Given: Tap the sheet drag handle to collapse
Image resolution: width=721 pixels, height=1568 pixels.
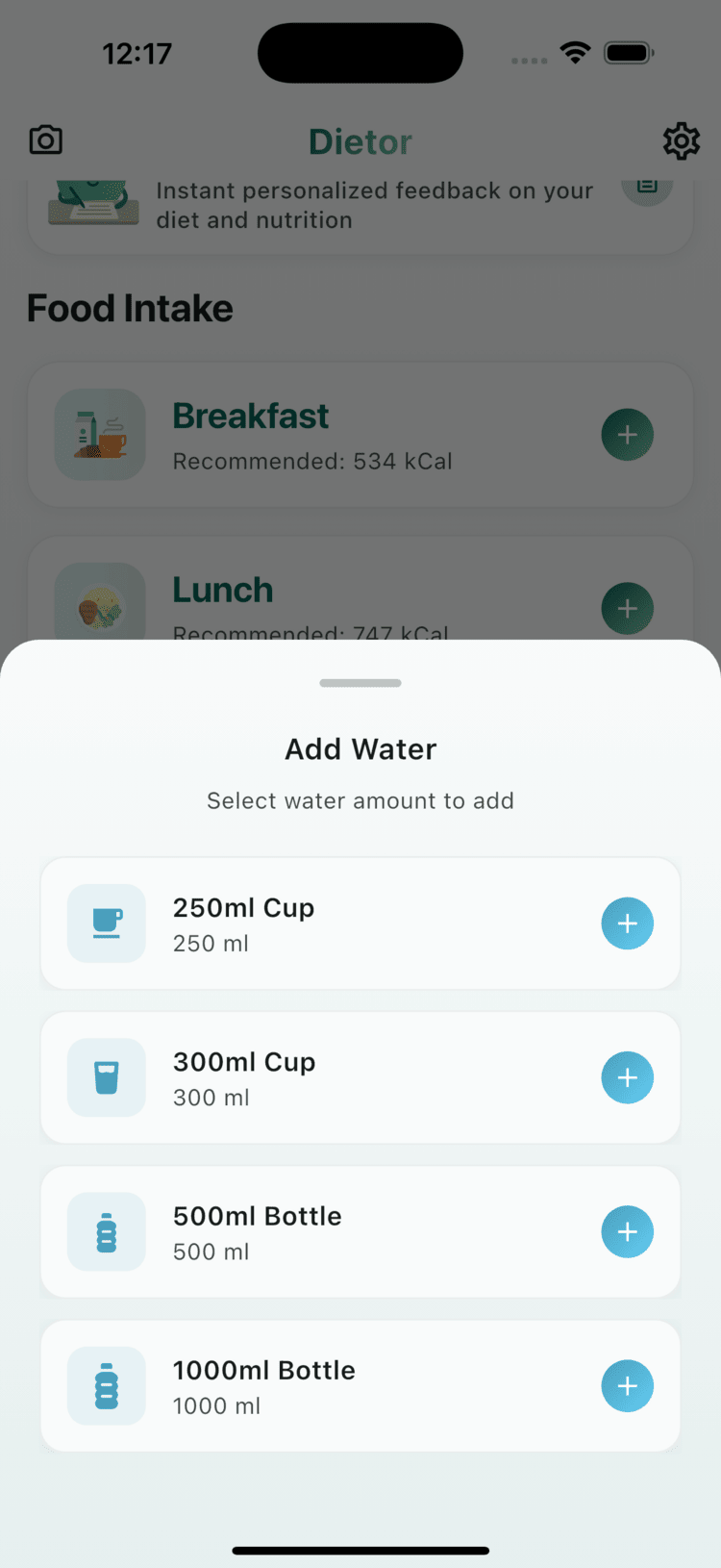Looking at the screenshot, I should [x=360, y=683].
